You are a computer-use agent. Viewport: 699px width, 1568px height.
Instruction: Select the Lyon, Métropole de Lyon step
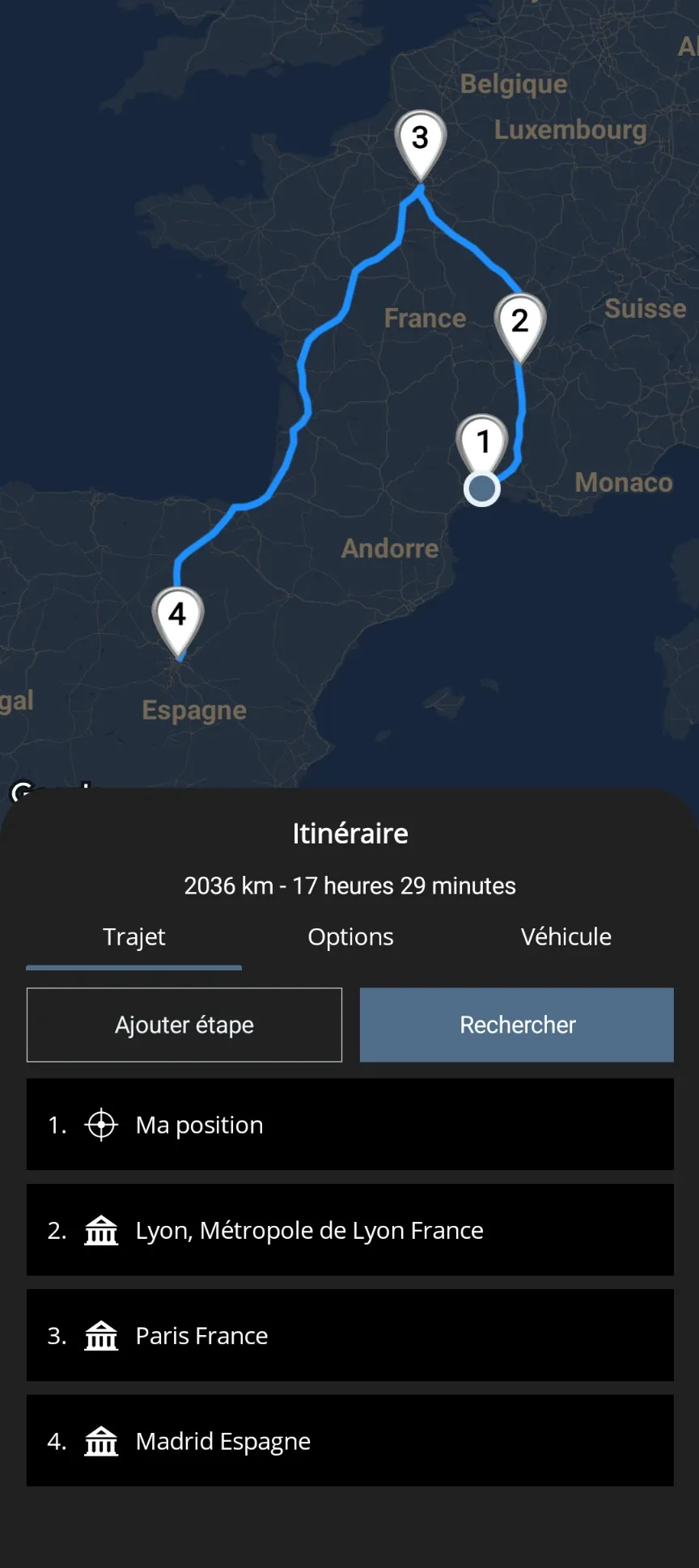click(x=349, y=1230)
